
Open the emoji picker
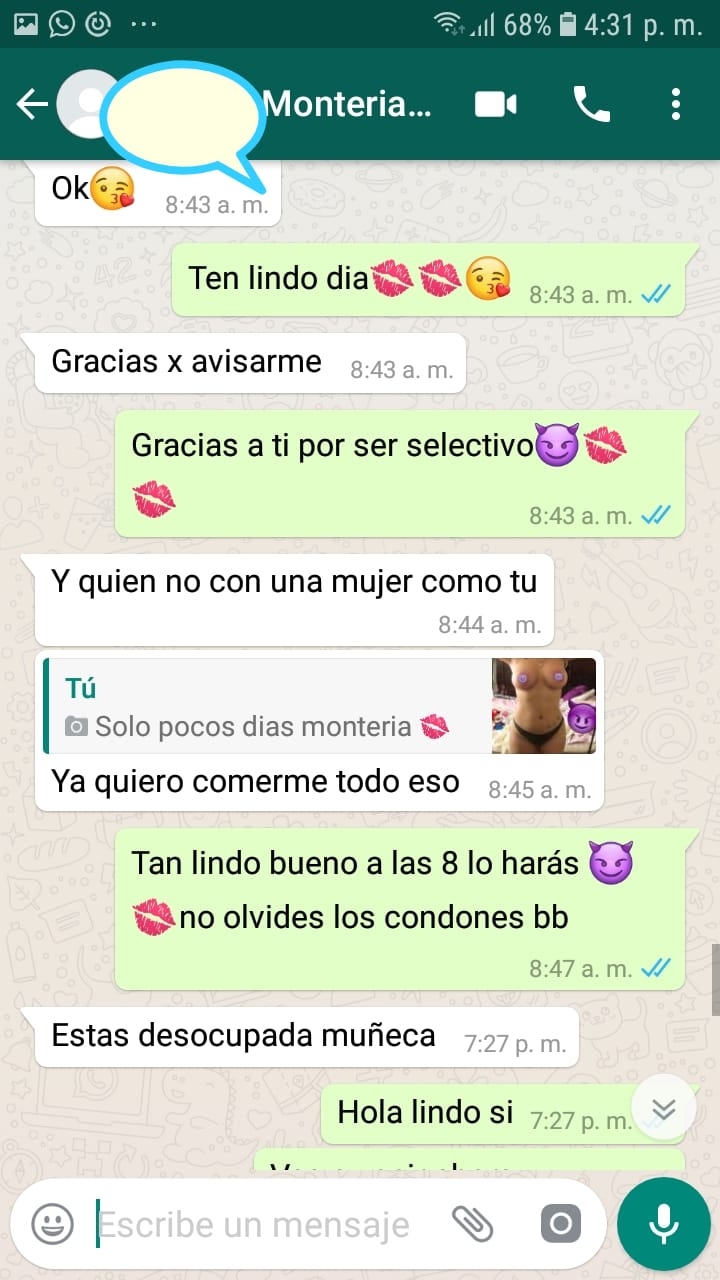click(52, 1223)
